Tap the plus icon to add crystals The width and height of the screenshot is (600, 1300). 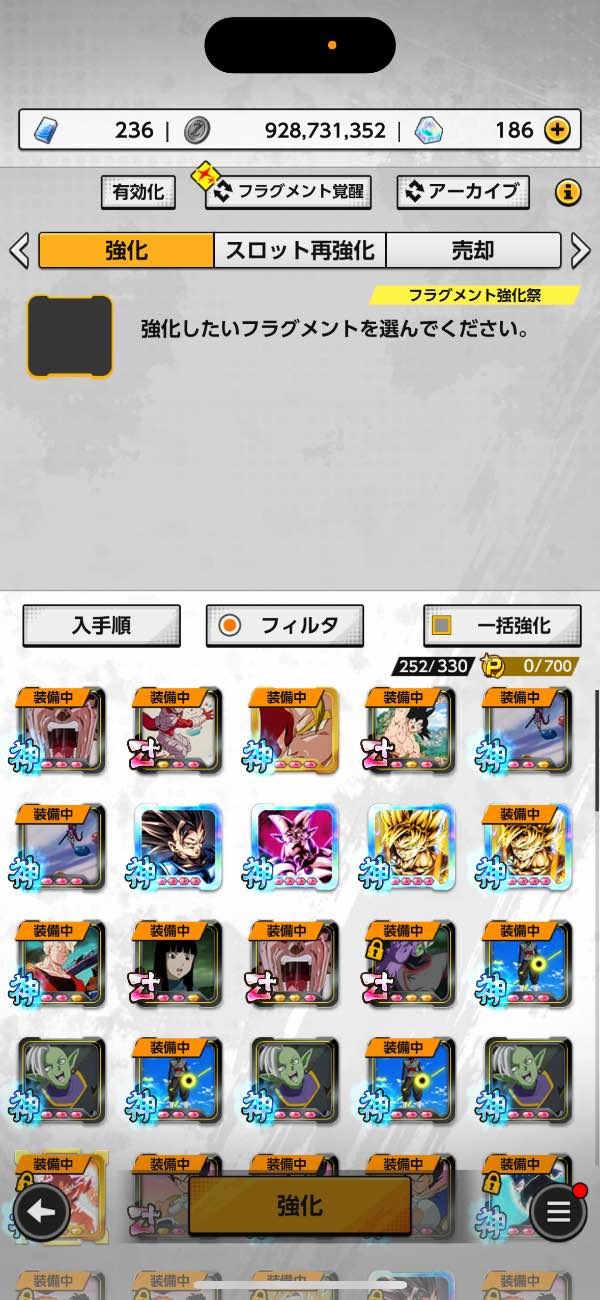(558, 130)
